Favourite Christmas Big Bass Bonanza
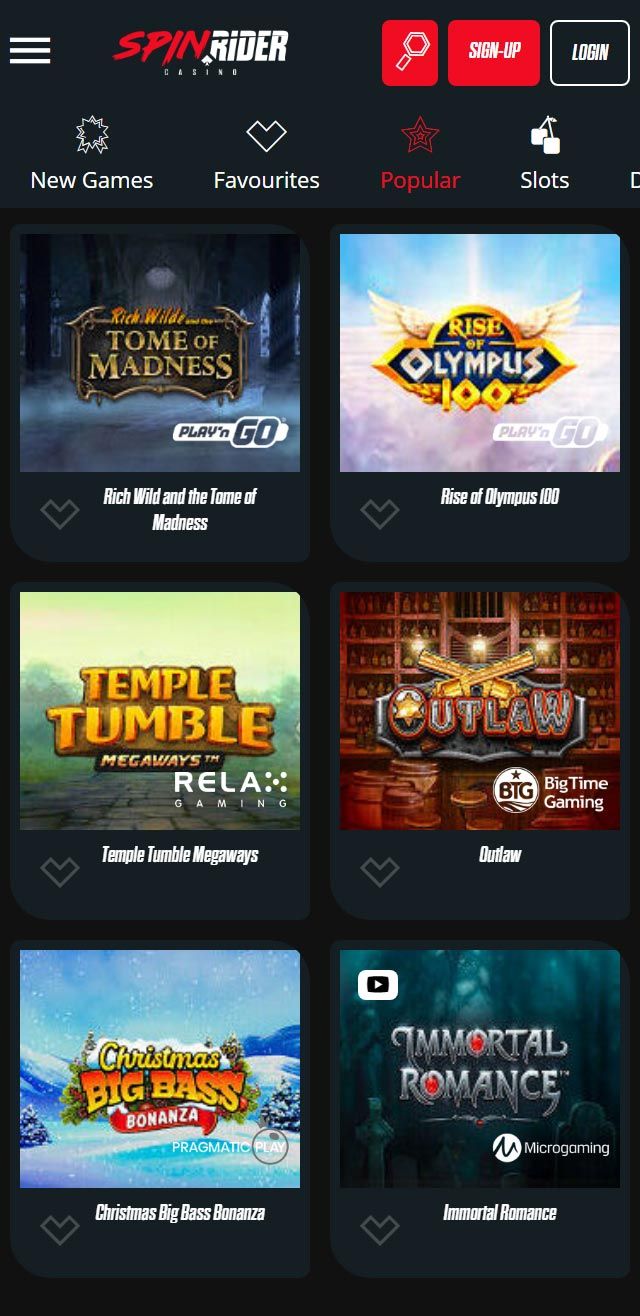The image size is (640, 1316). 59,1230
